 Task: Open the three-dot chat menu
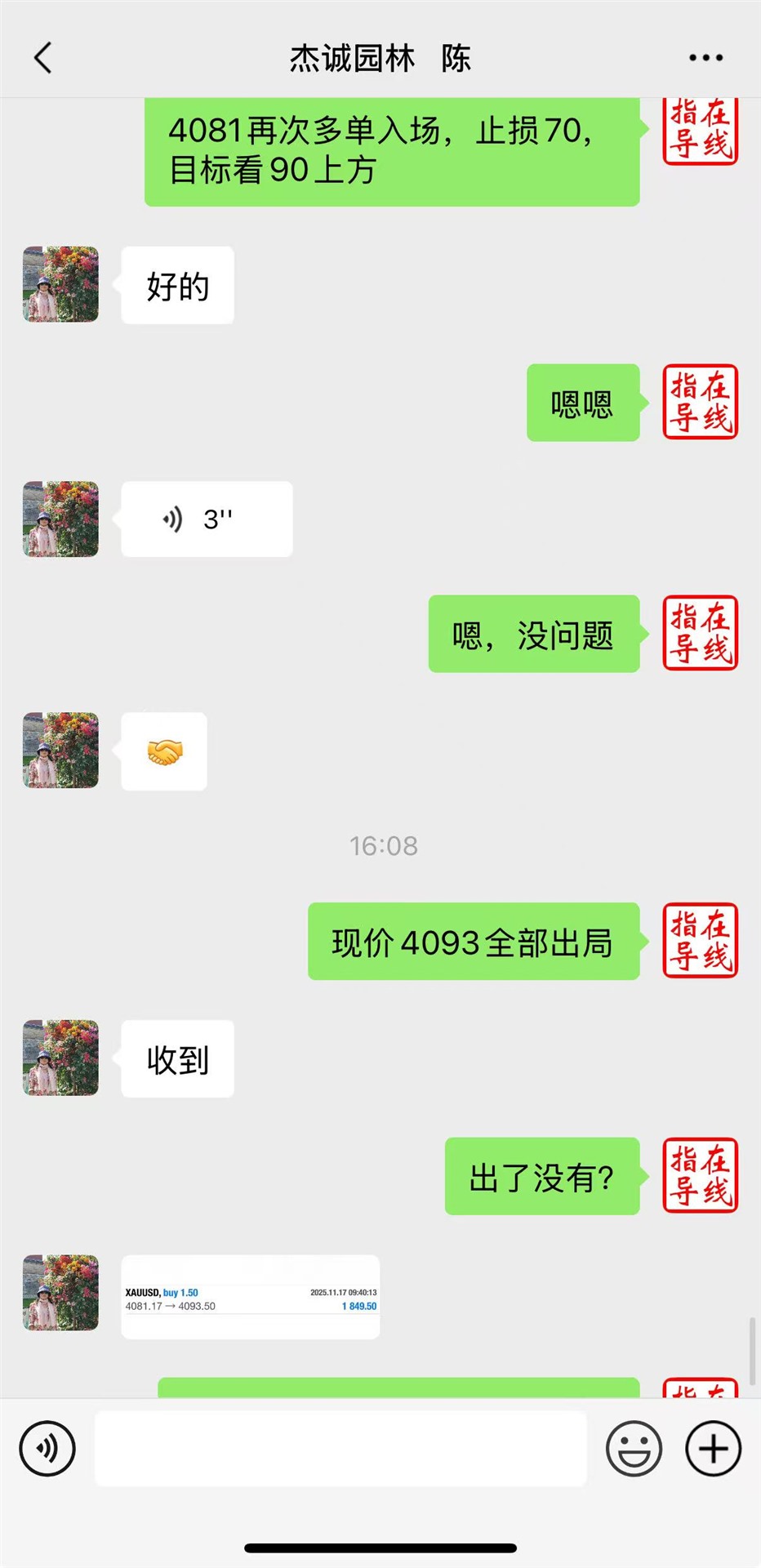tap(705, 58)
